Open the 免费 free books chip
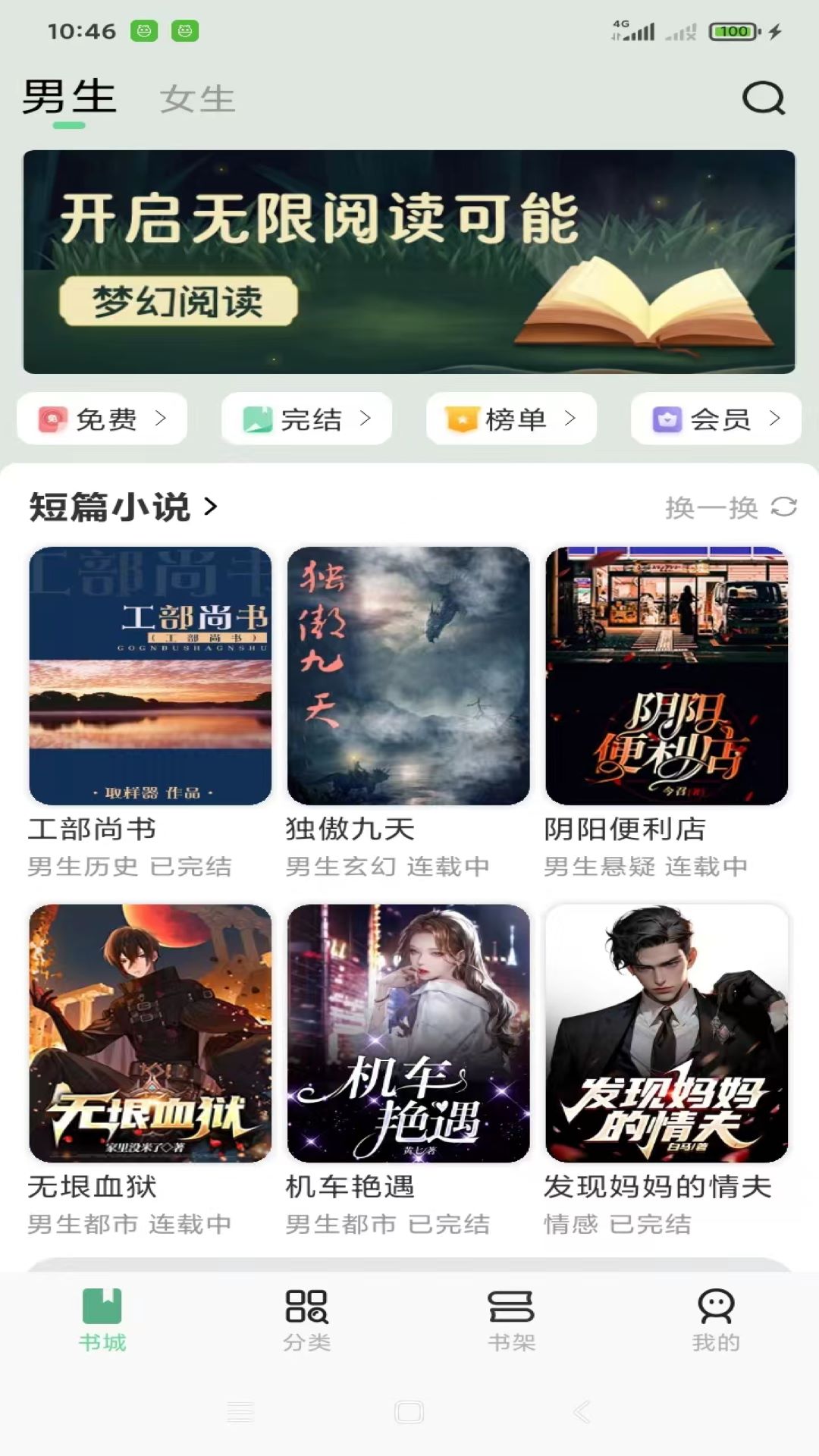 click(102, 419)
